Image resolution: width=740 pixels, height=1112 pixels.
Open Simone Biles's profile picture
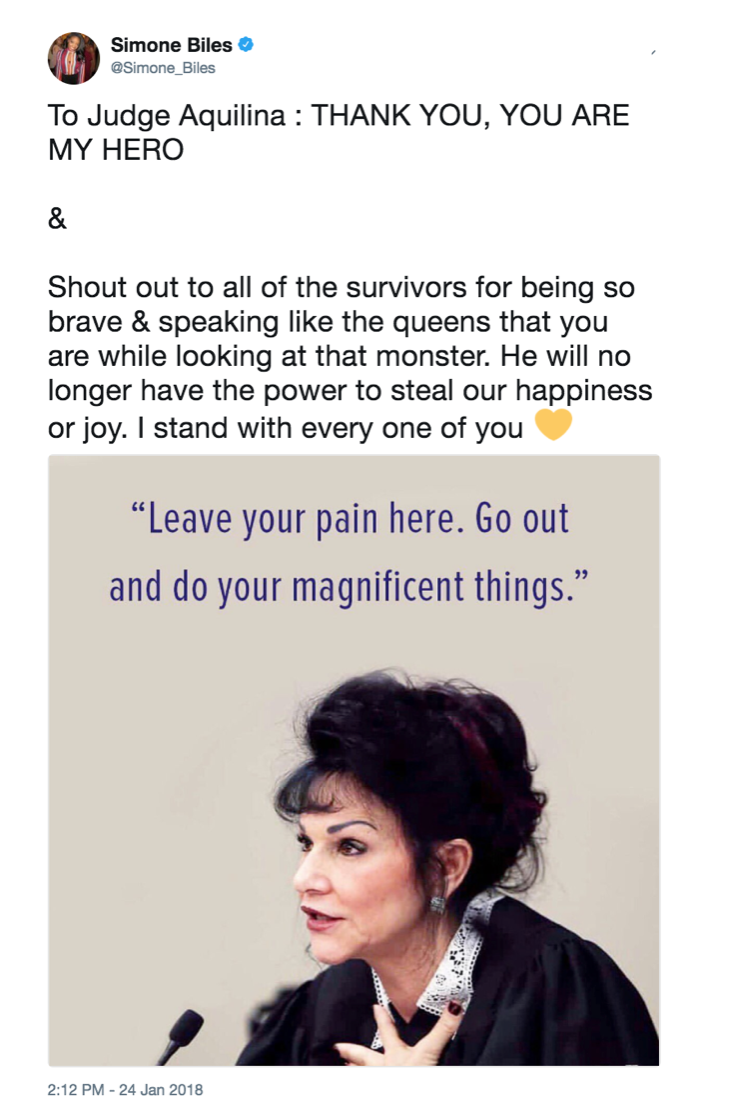tap(74, 57)
